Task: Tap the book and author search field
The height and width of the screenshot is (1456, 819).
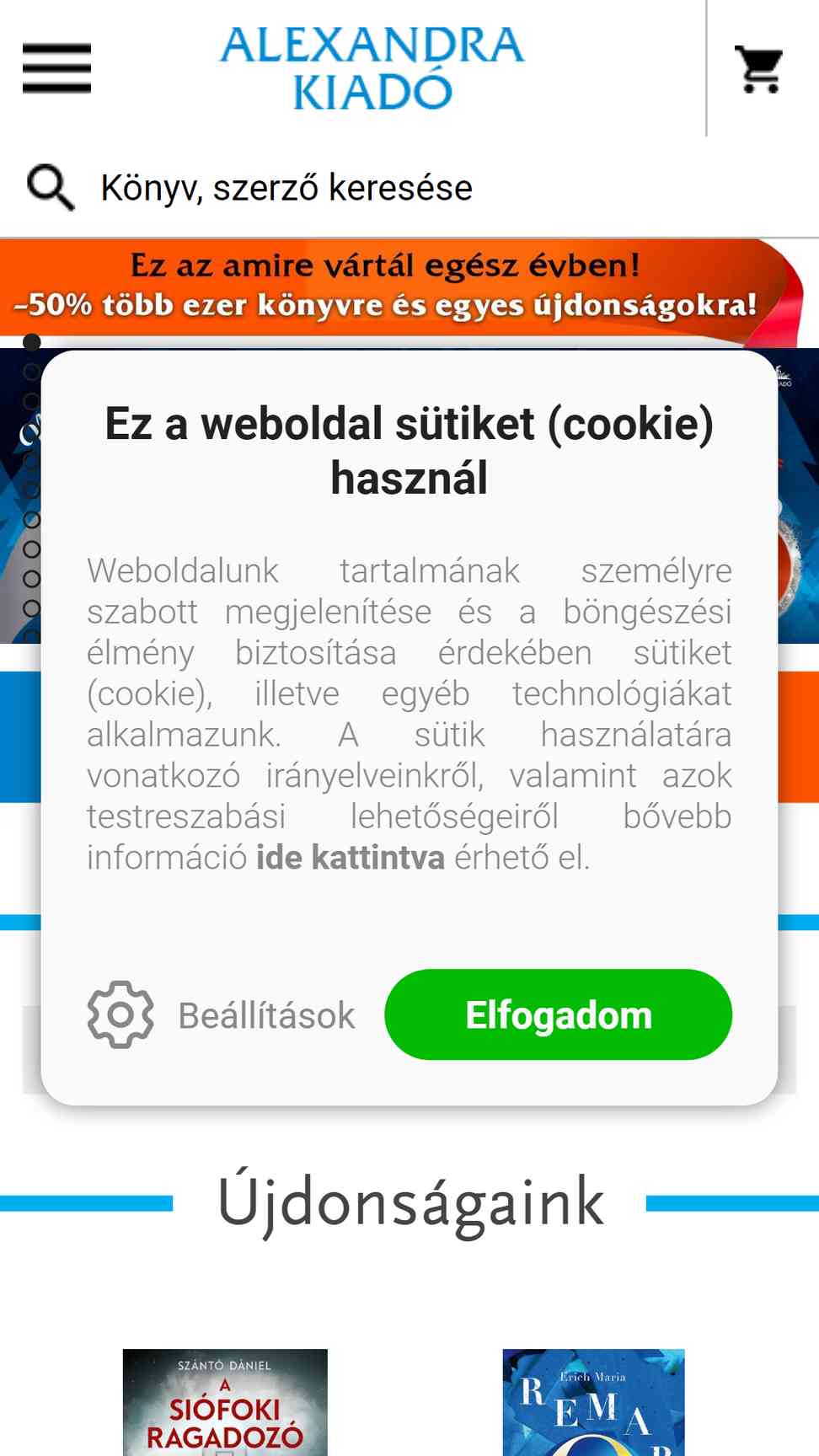Action: [409, 187]
